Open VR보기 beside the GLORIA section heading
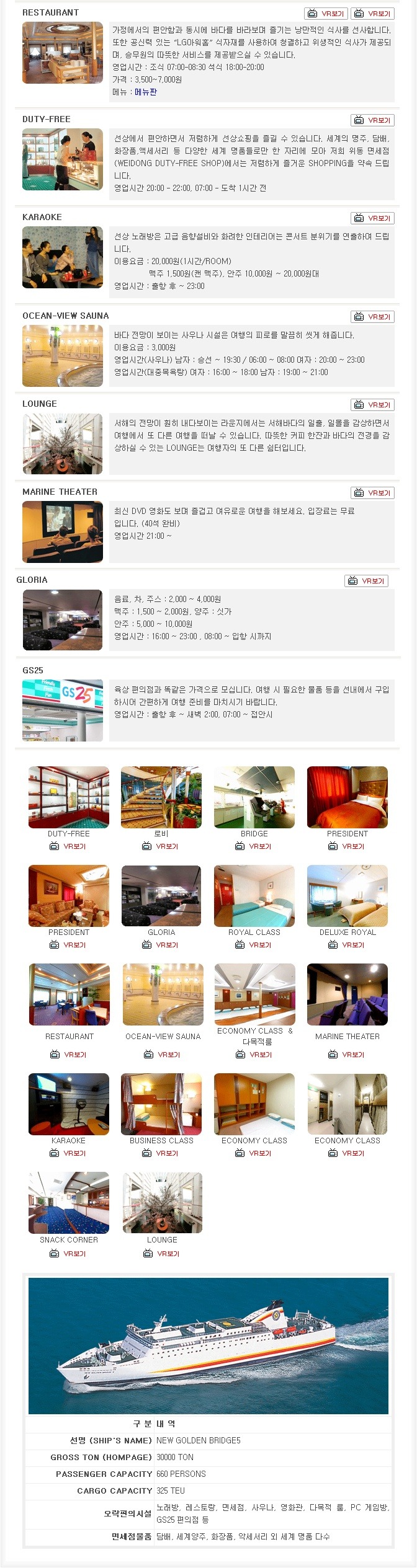Image resolution: width=417 pixels, height=1568 pixels. [367, 581]
